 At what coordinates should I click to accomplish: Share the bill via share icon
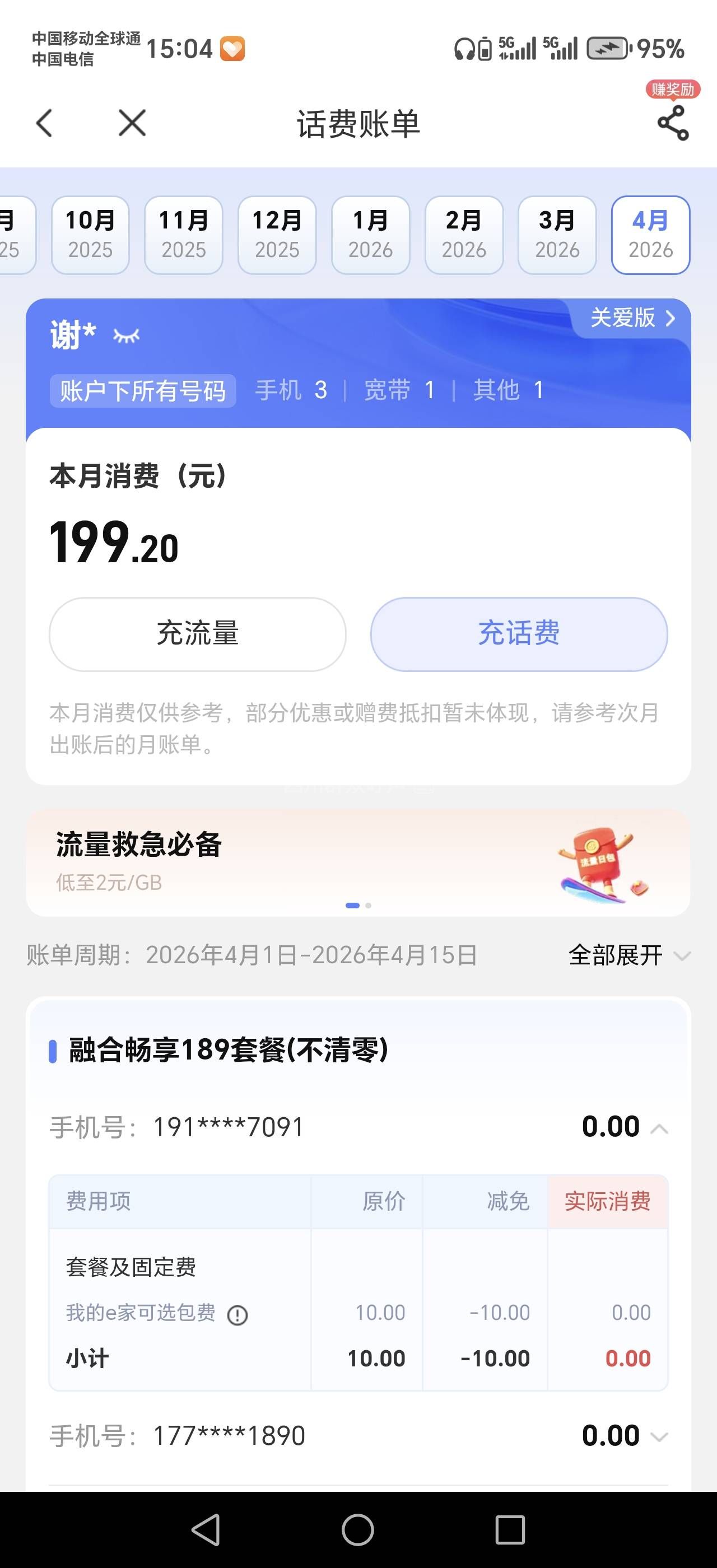tap(673, 123)
